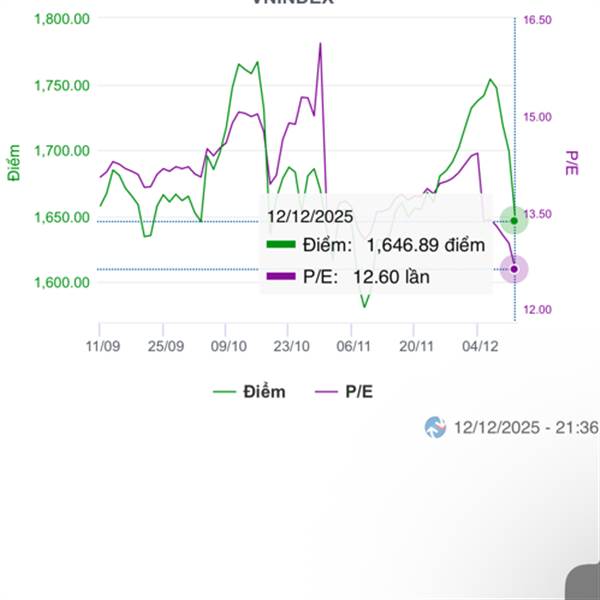Toggle the Điểm series in the legend
The width and height of the screenshot is (600, 600).
[249, 391]
